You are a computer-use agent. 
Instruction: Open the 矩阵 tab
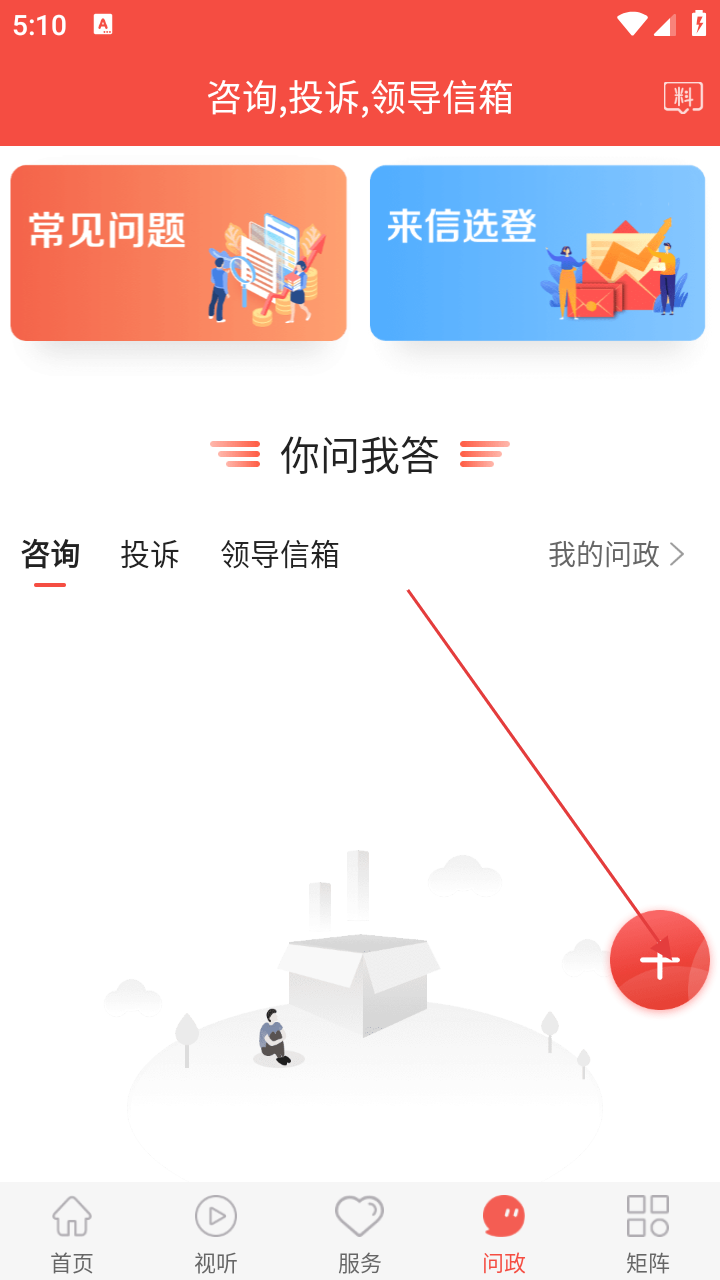647,1232
